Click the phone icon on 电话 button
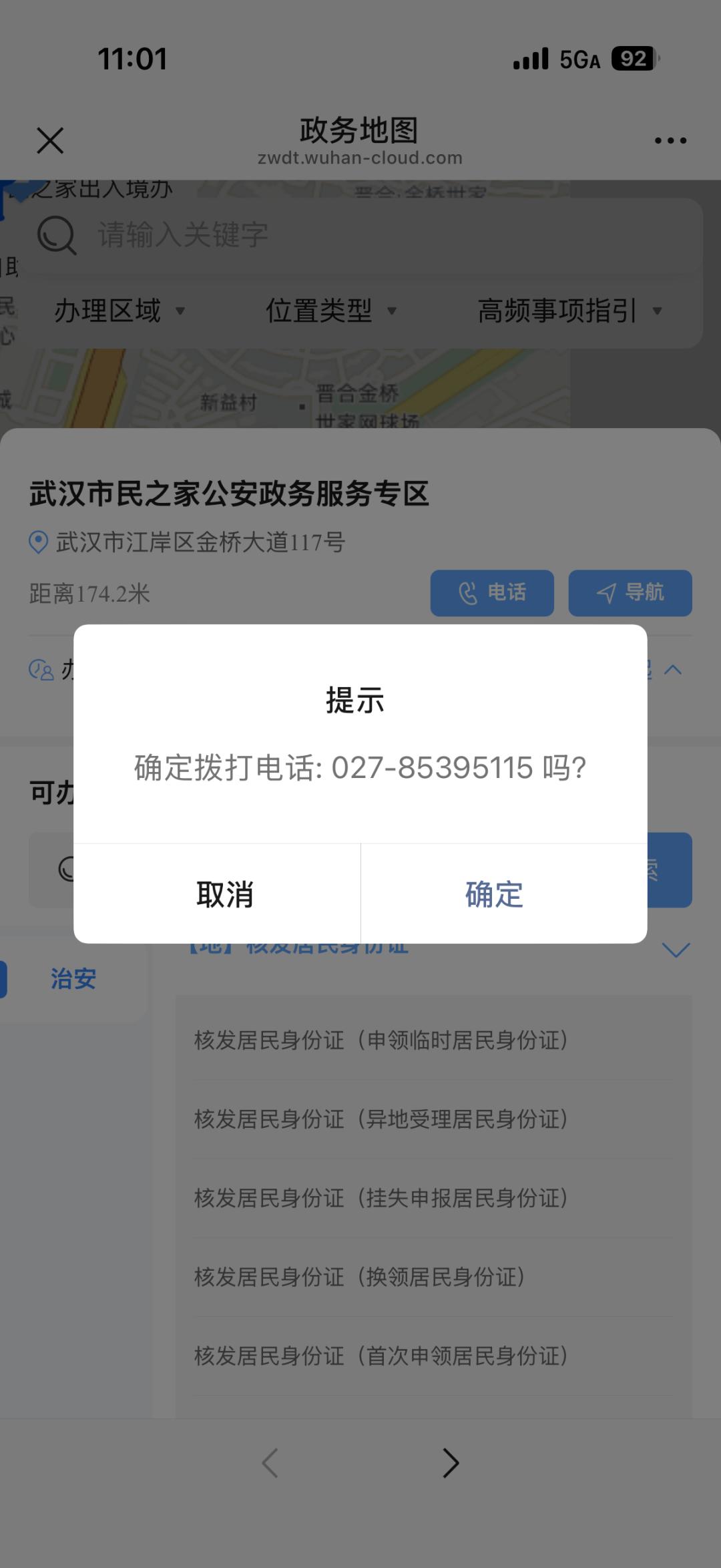Image resolution: width=721 pixels, height=1568 pixels. (x=467, y=592)
